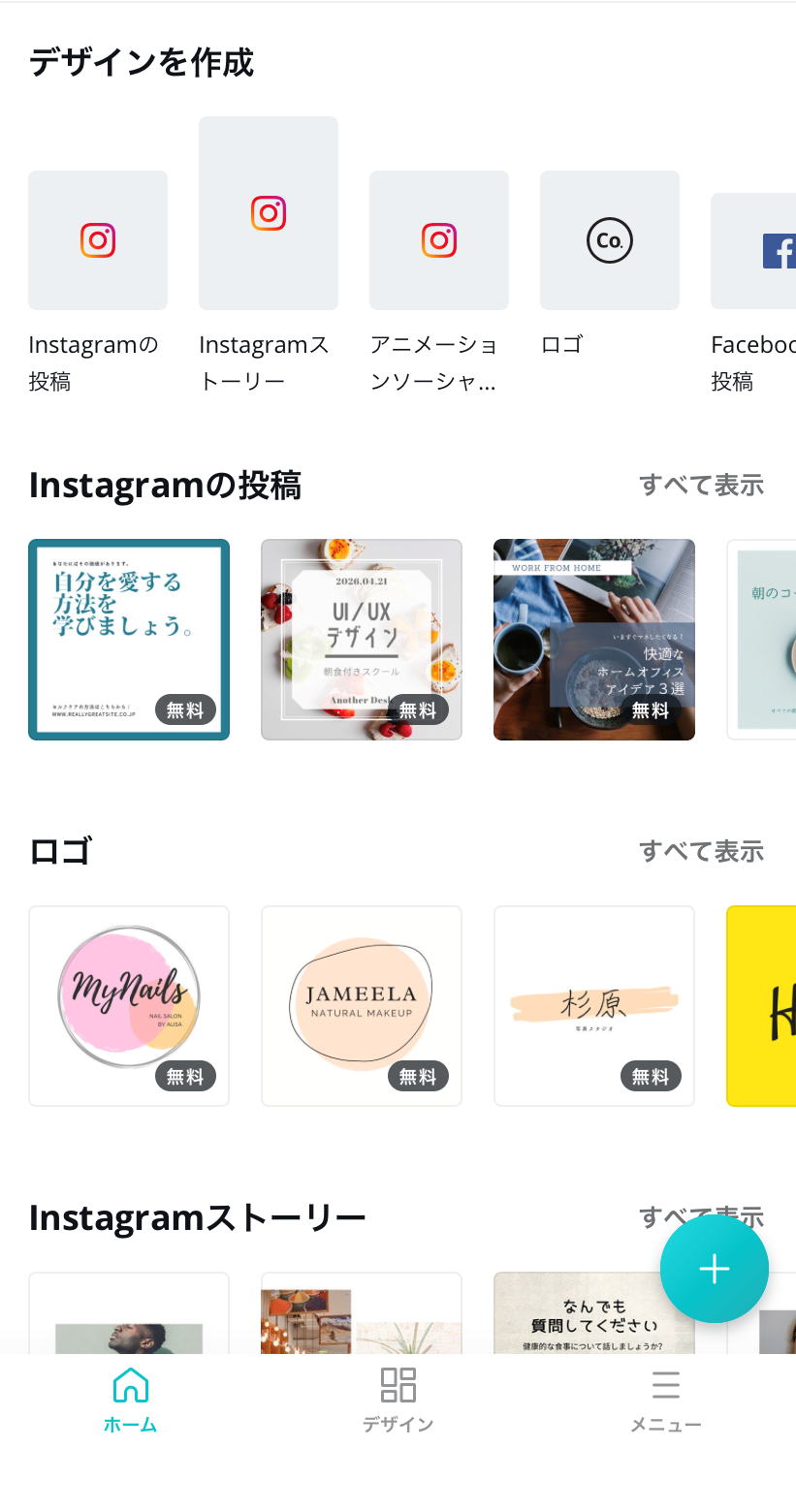Tap the plus button to create design
796x1512 pixels.
[715, 1269]
